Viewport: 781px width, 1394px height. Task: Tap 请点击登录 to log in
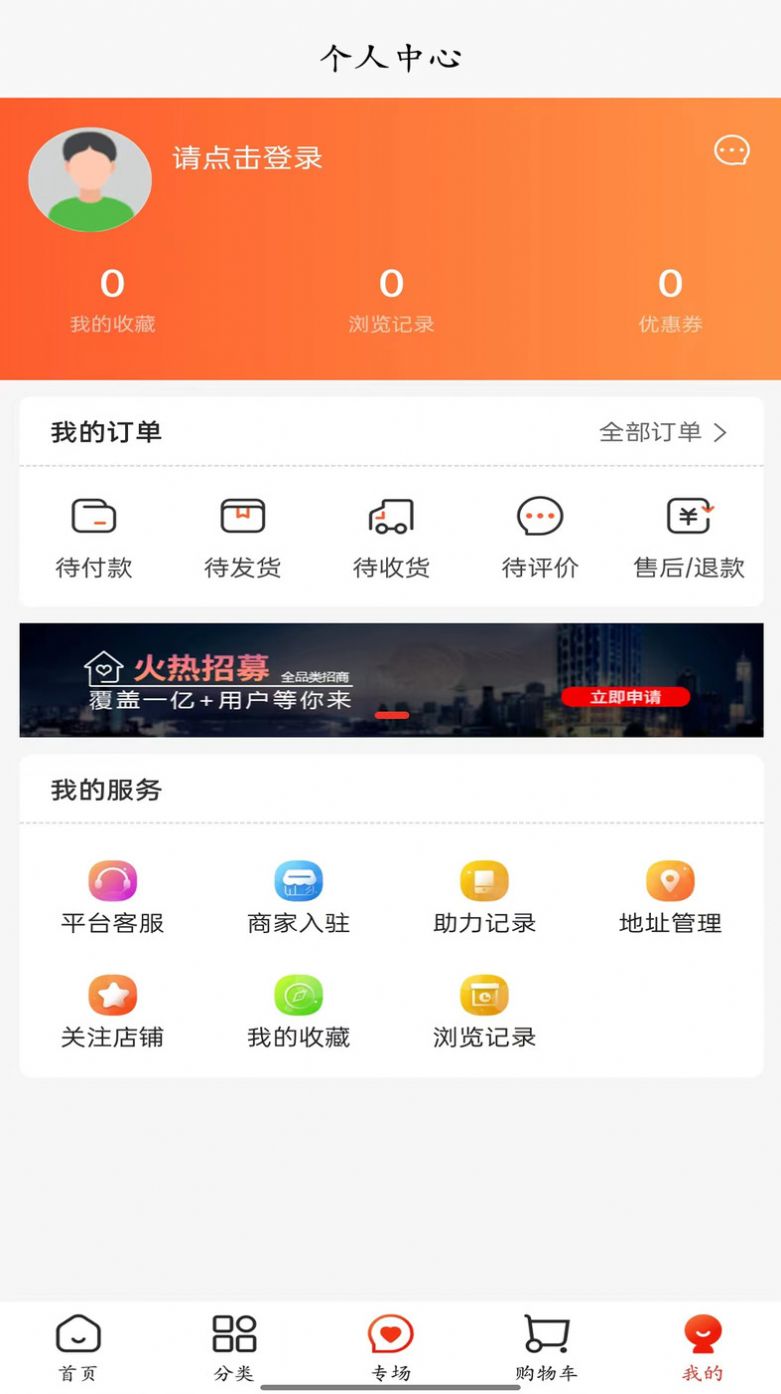[247, 159]
